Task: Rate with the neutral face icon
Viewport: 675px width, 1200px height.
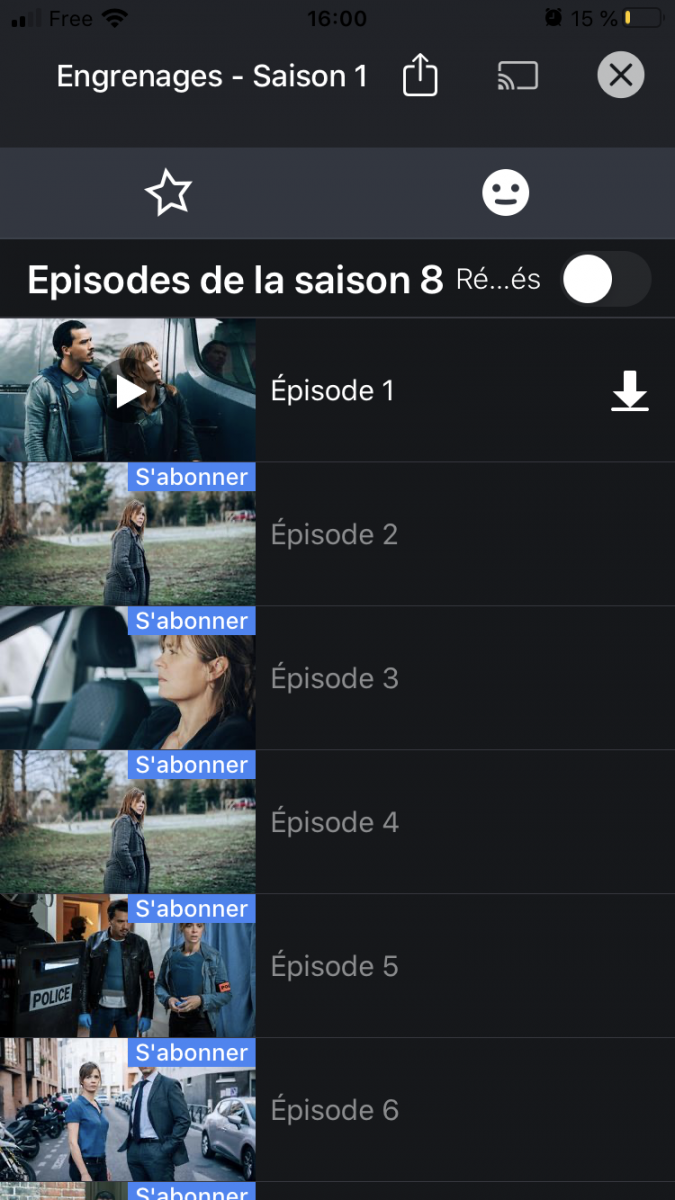Action: [505, 192]
